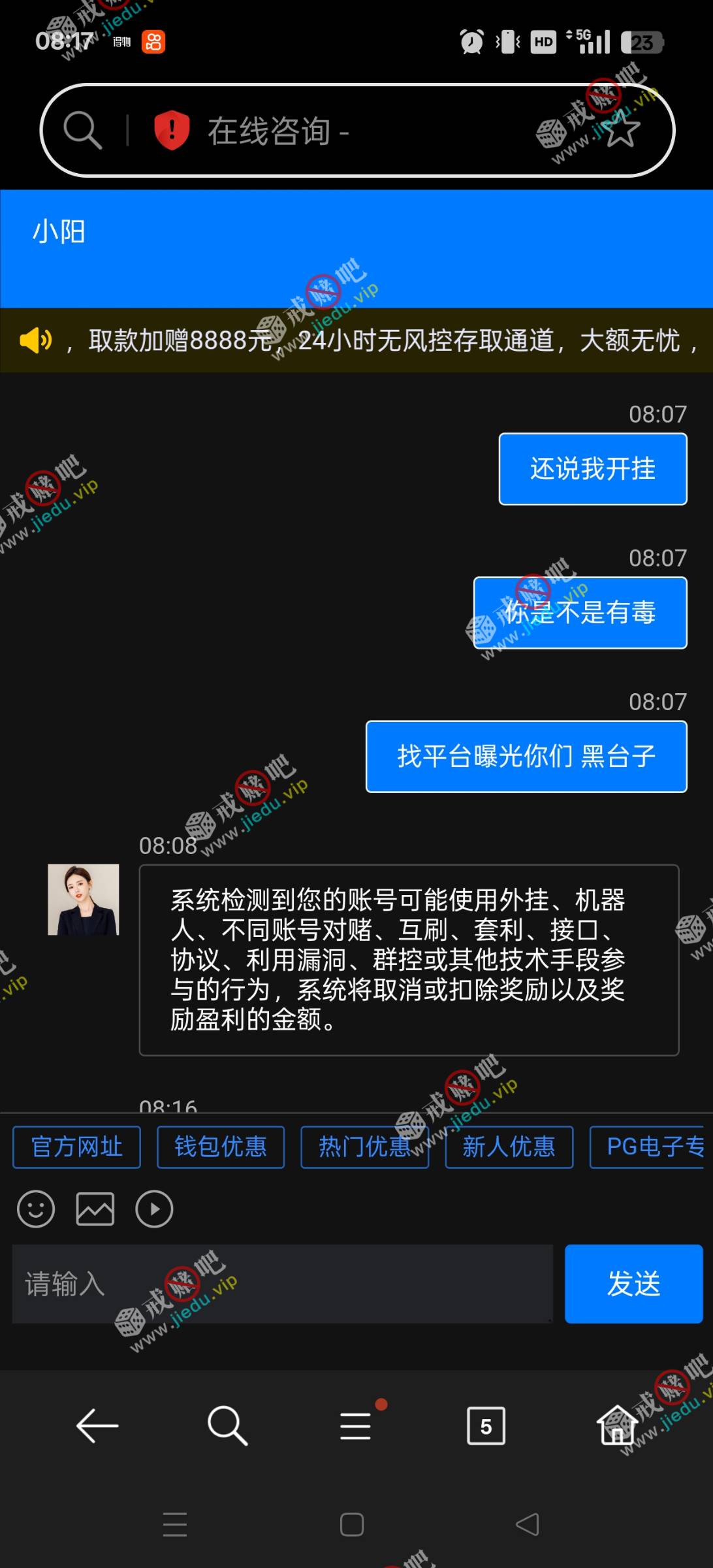The height and width of the screenshot is (1568, 713).
Task: Focus the 请输入 message field
Action: [282, 1284]
